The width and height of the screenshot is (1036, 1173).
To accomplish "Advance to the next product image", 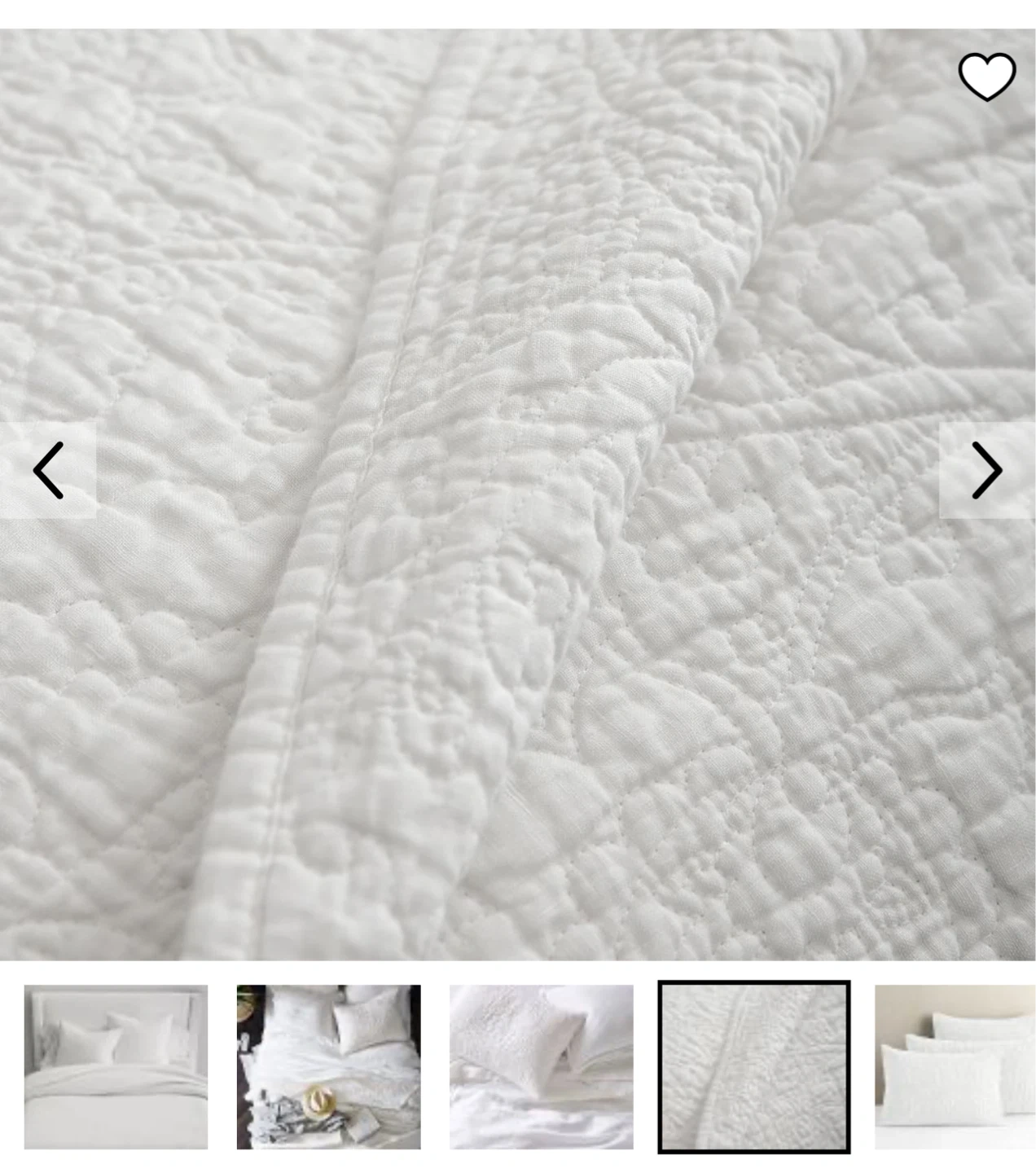I will (987, 470).
